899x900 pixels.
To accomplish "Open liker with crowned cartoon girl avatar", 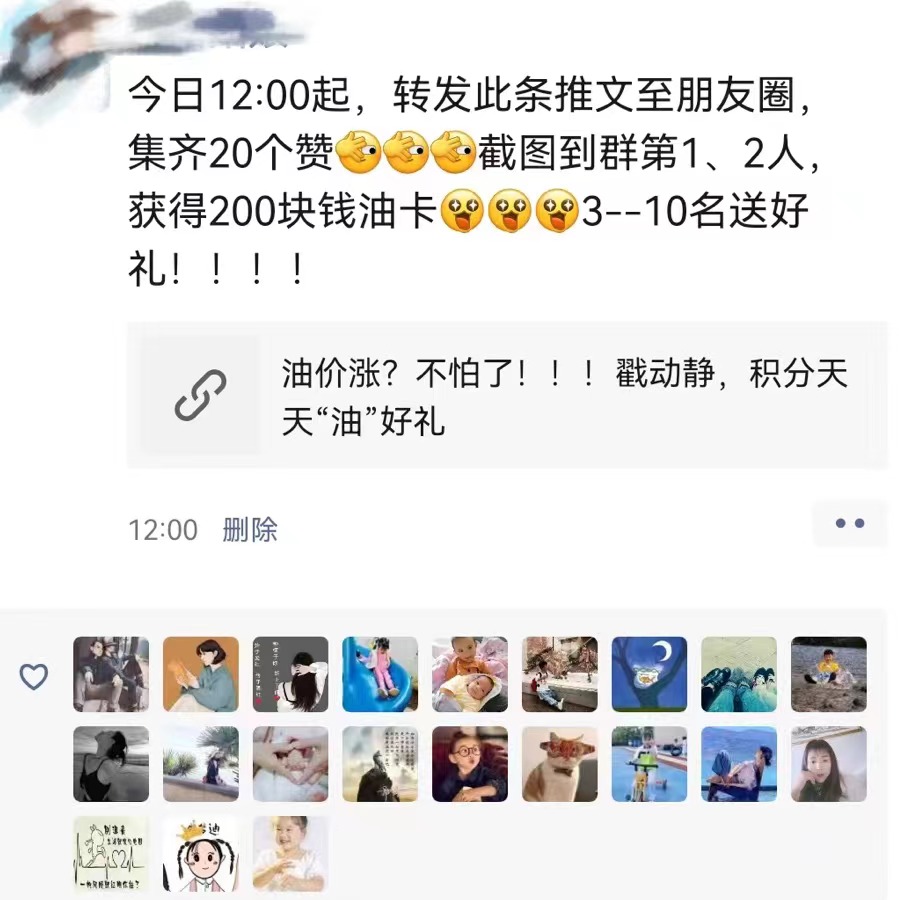I will 200,853.
